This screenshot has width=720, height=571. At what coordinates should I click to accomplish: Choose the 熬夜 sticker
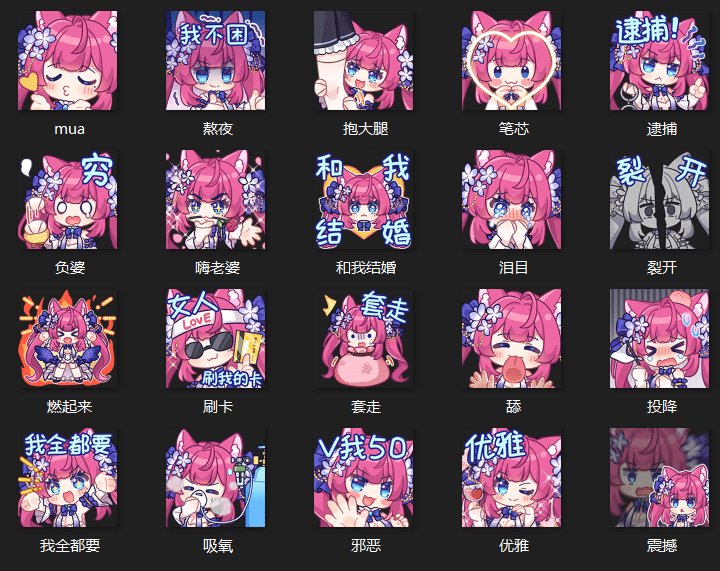tap(216, 61)
